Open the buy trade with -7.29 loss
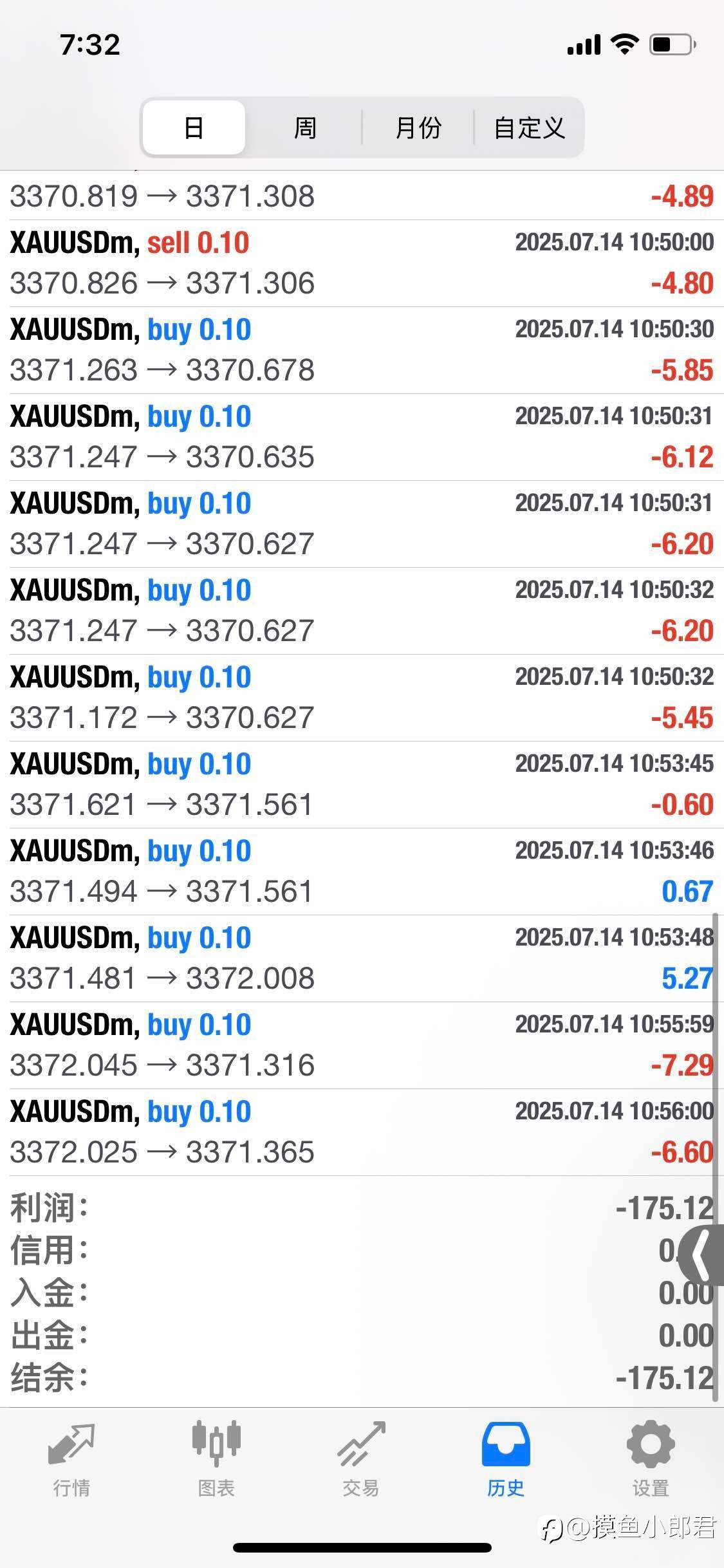 coord(362,1045)
